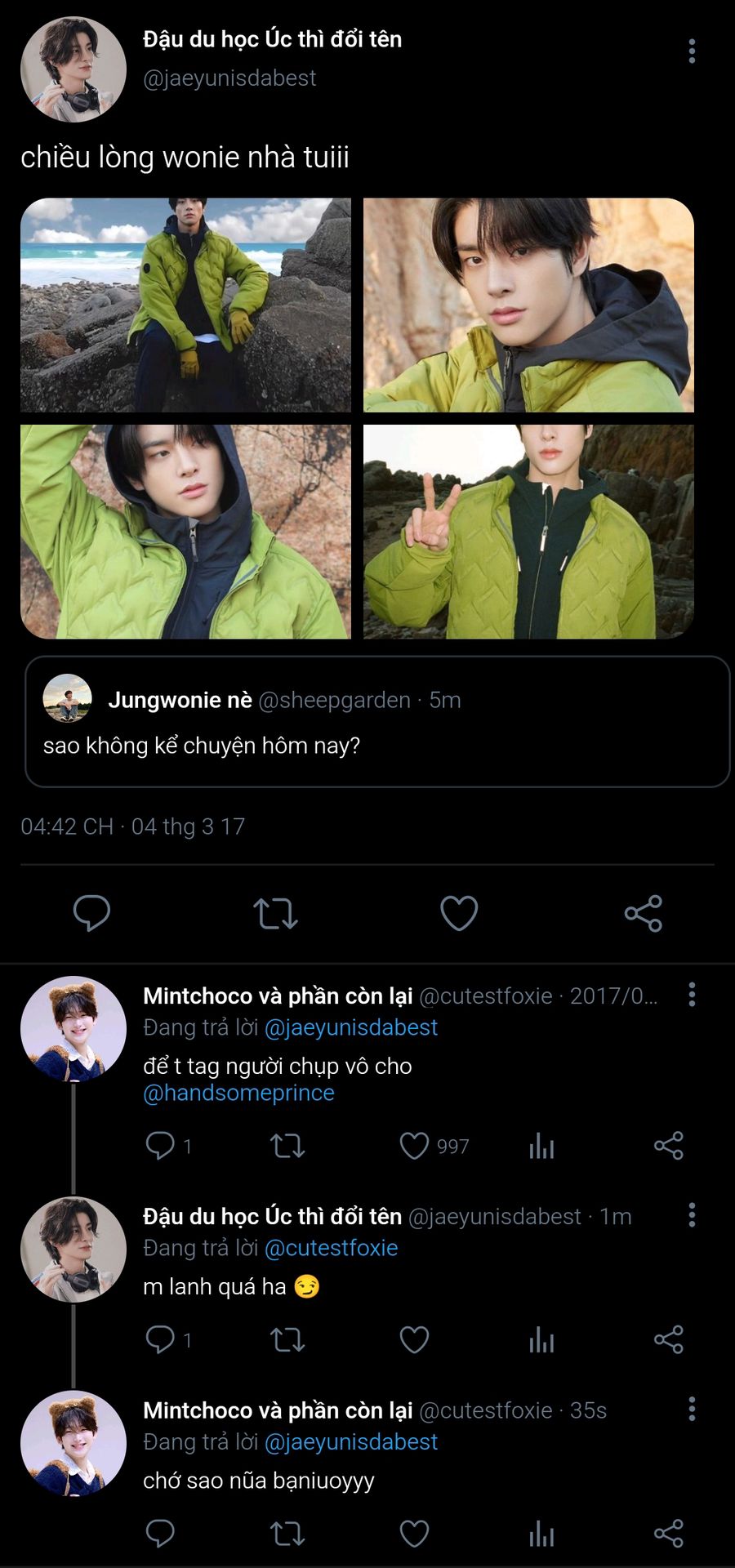Open the peace sign photo in the tweet
Viewport: 735px width, 1568px height.
point(528,531)
